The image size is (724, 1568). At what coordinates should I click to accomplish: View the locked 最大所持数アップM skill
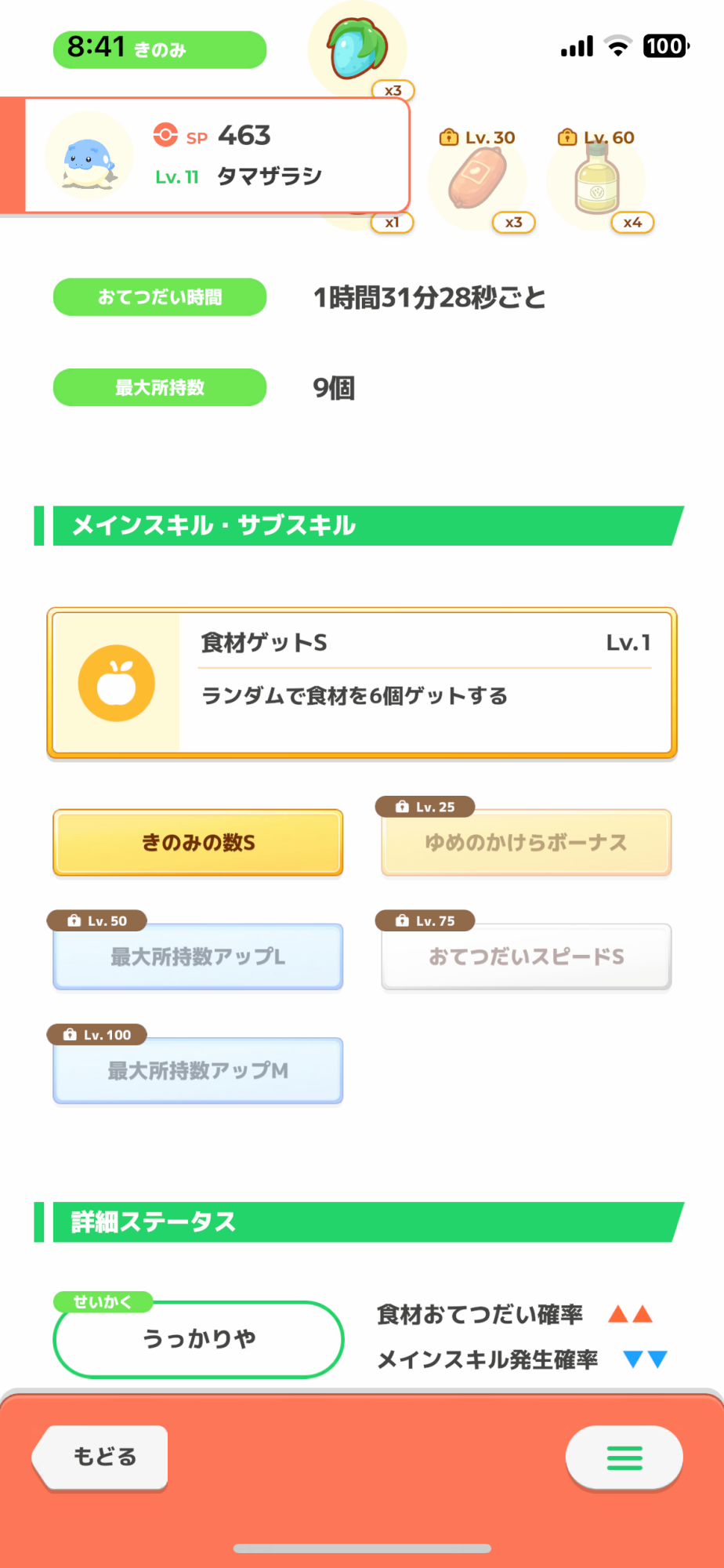198,1070
